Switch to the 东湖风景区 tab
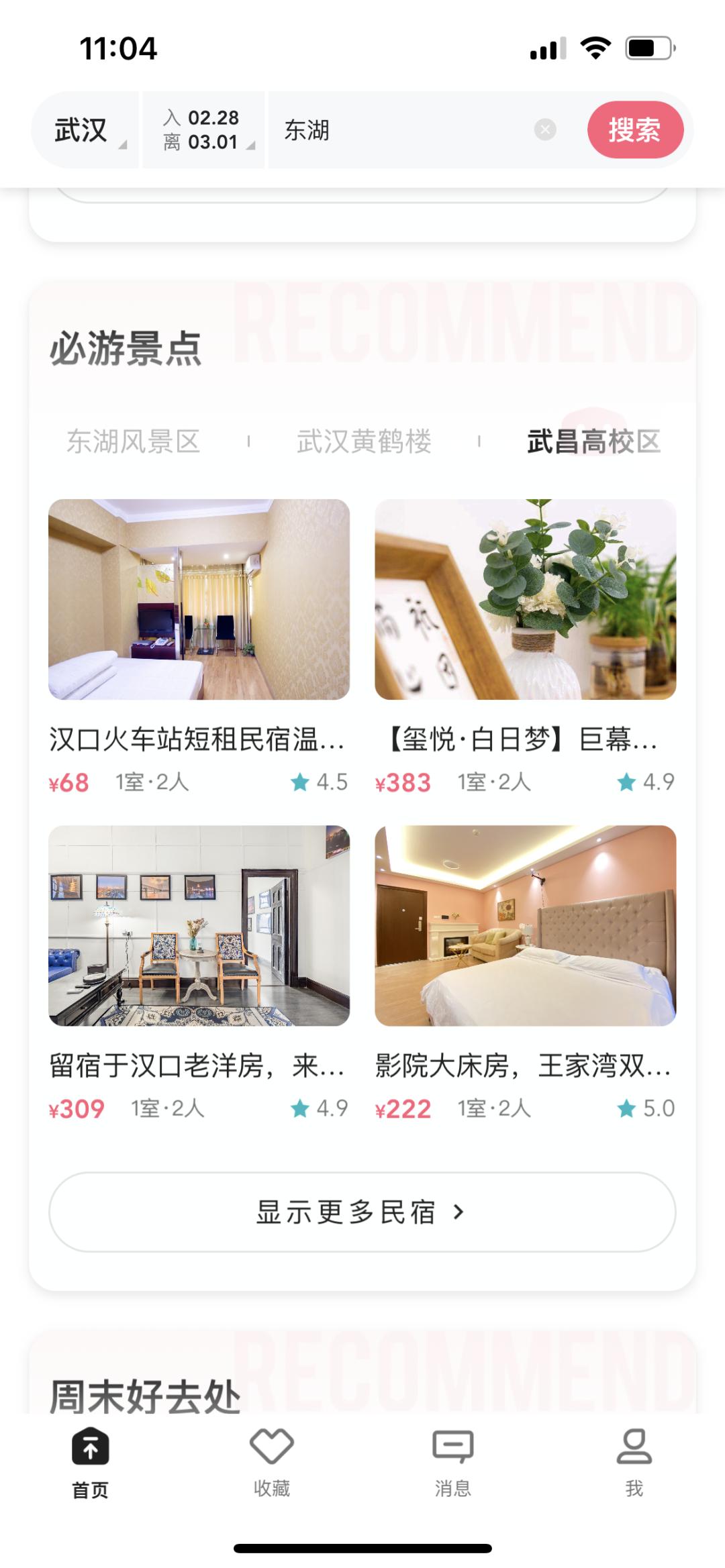 134,441
